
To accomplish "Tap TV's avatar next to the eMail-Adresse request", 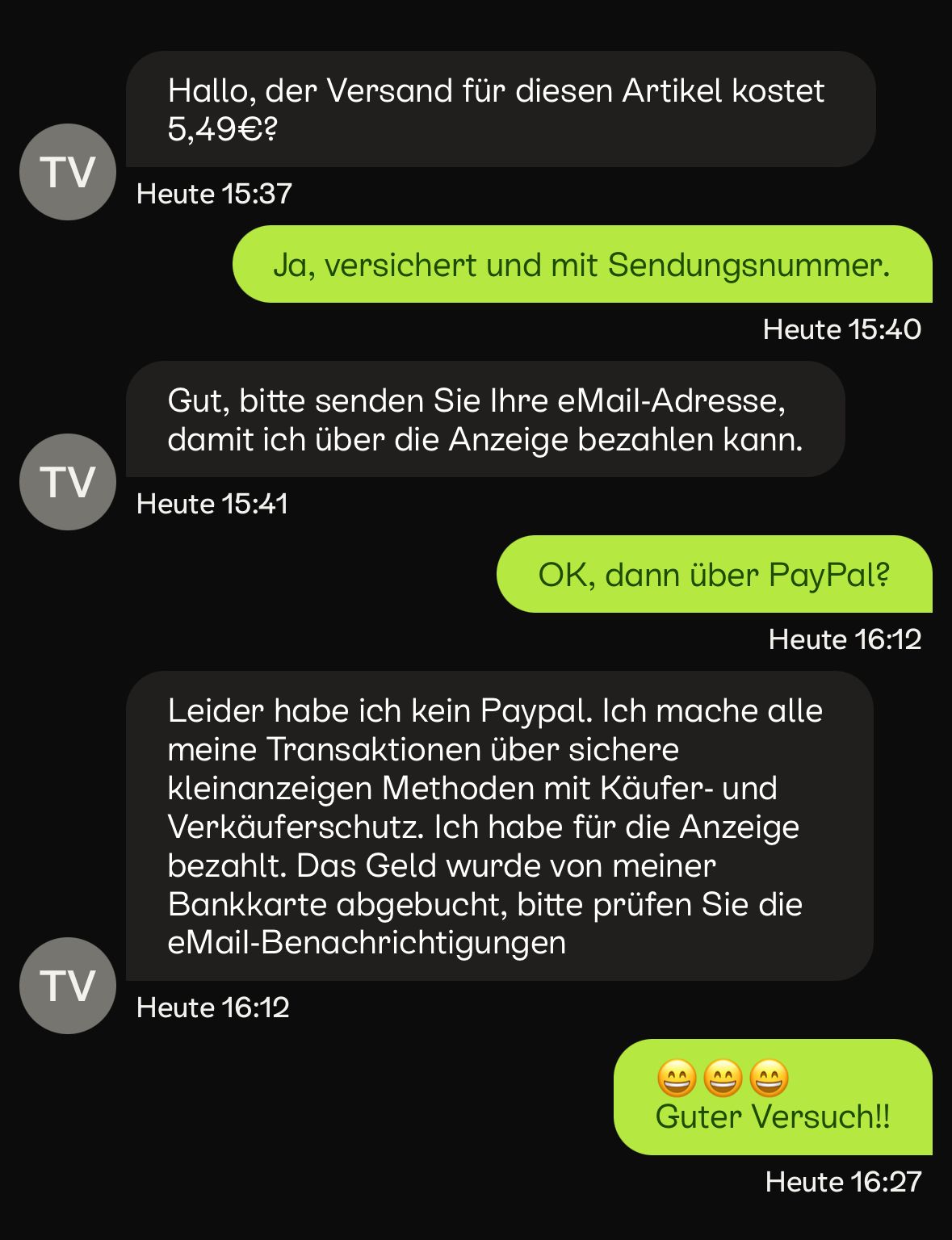I will point(68,482).
